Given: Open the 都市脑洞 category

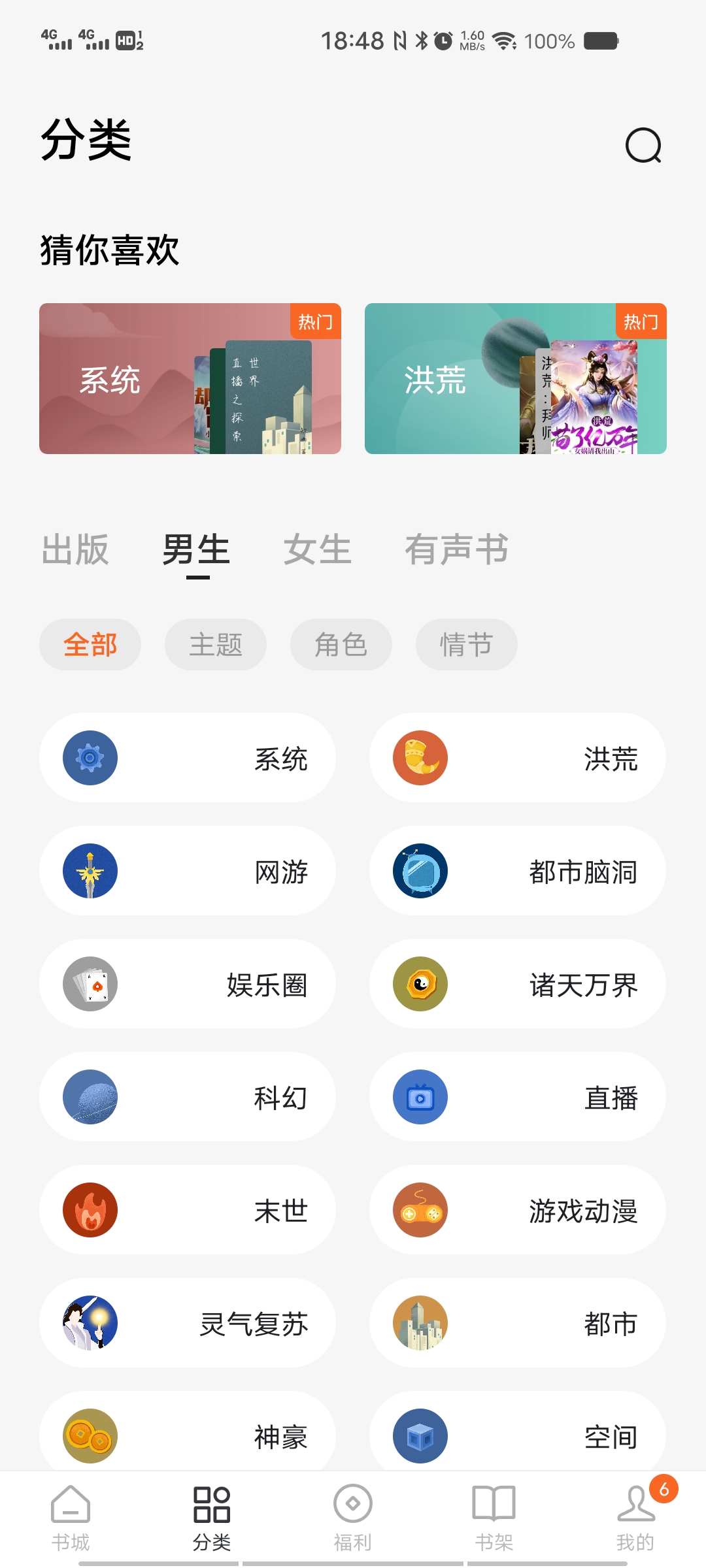Looking at the screenshot, I should 518,871.
